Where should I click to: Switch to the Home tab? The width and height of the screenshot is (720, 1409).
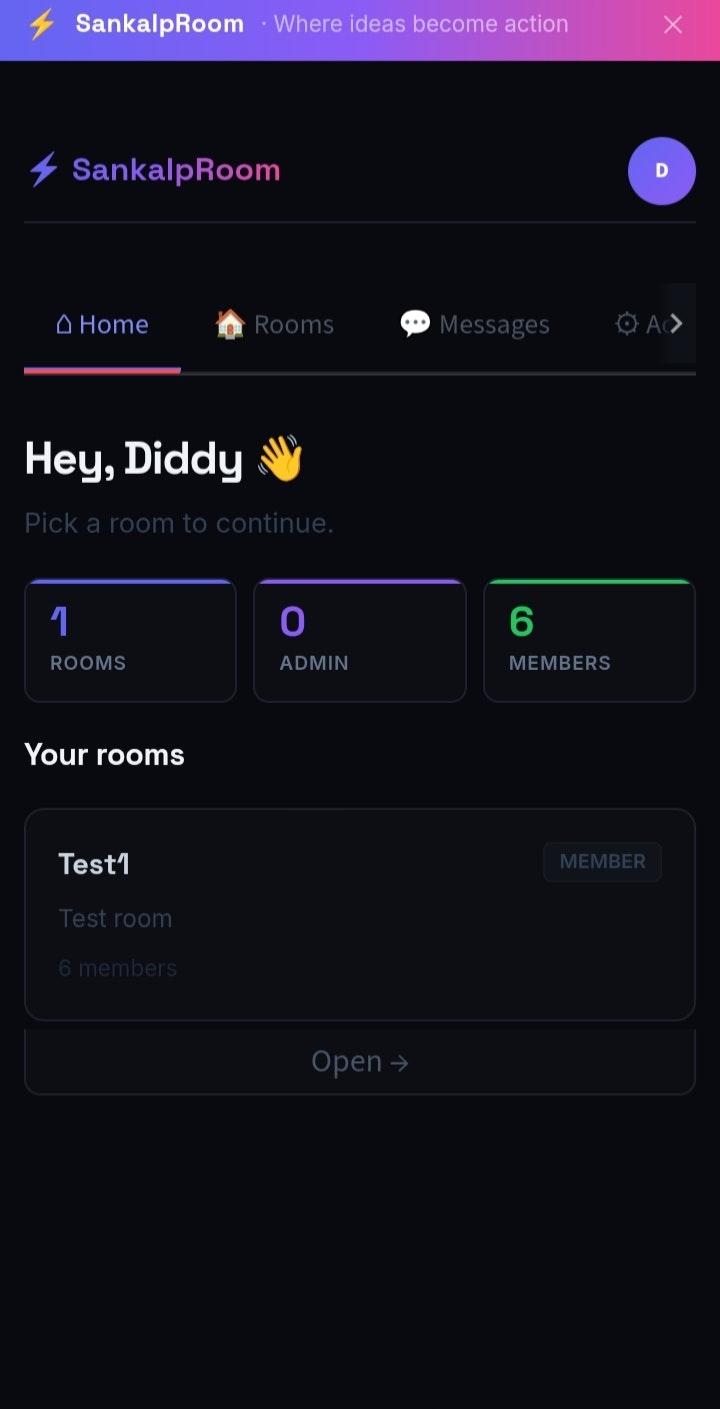(102, 324)
